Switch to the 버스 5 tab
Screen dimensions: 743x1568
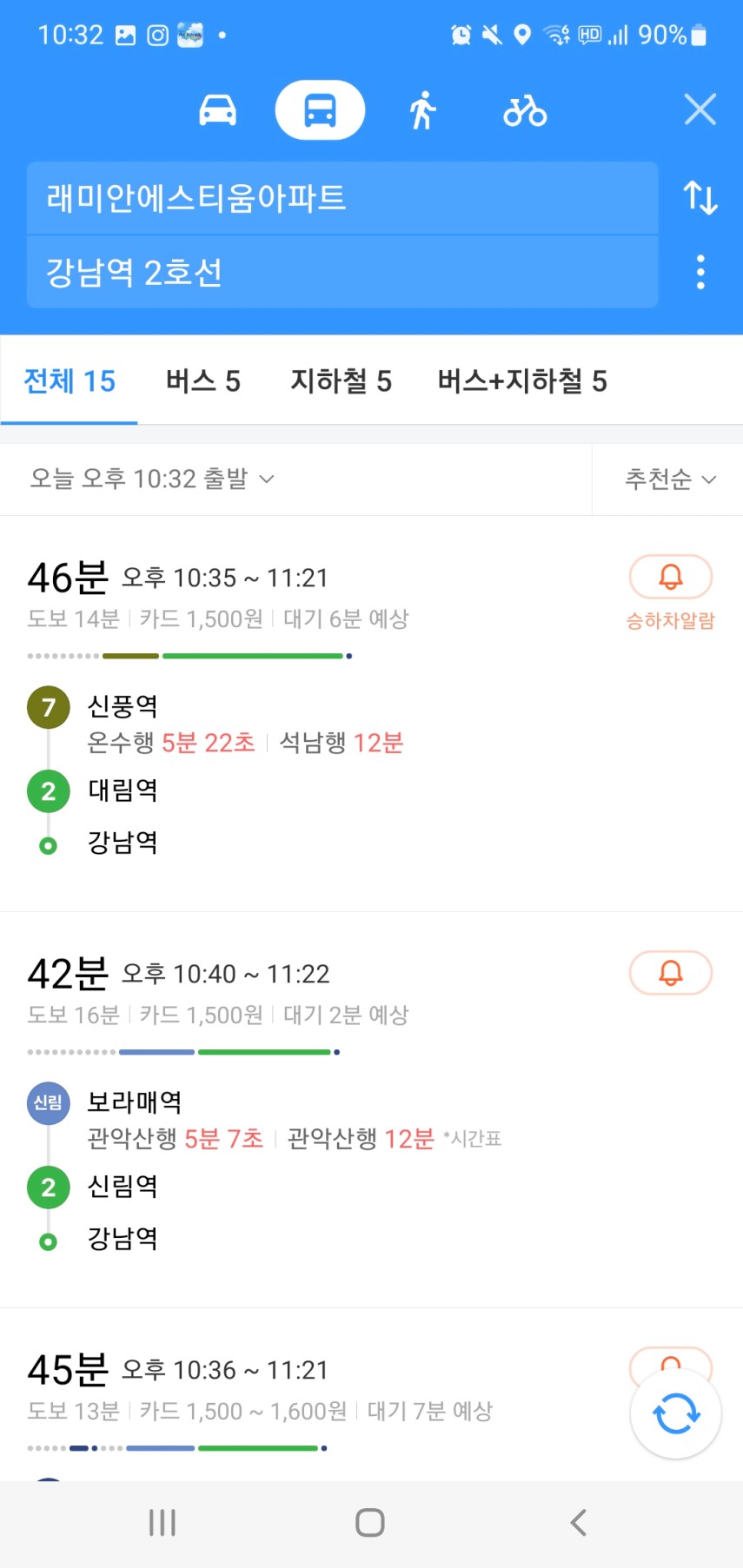[x=202, y=380]
